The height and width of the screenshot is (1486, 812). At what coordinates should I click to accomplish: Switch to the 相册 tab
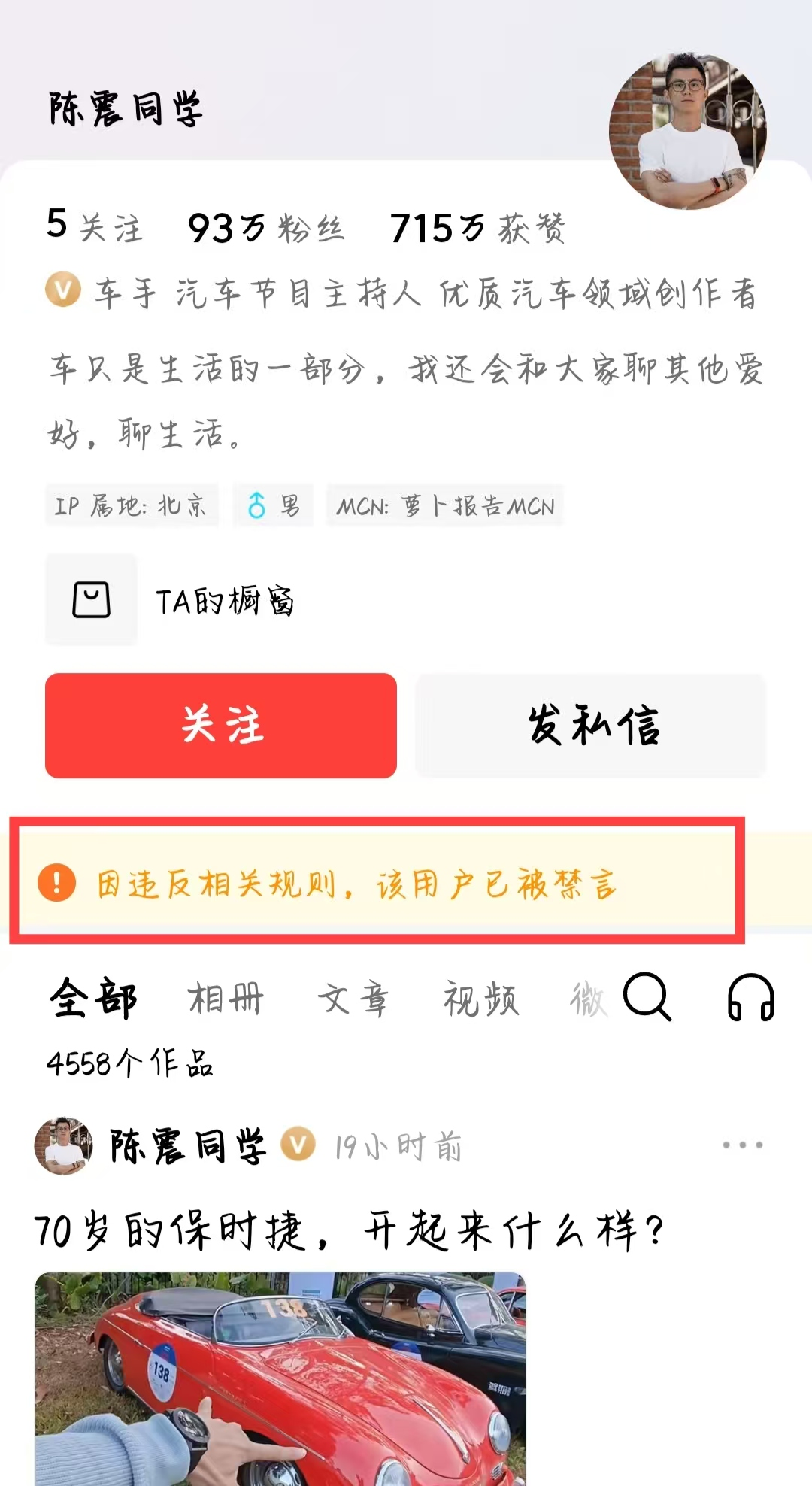[x=226, y=1000]
